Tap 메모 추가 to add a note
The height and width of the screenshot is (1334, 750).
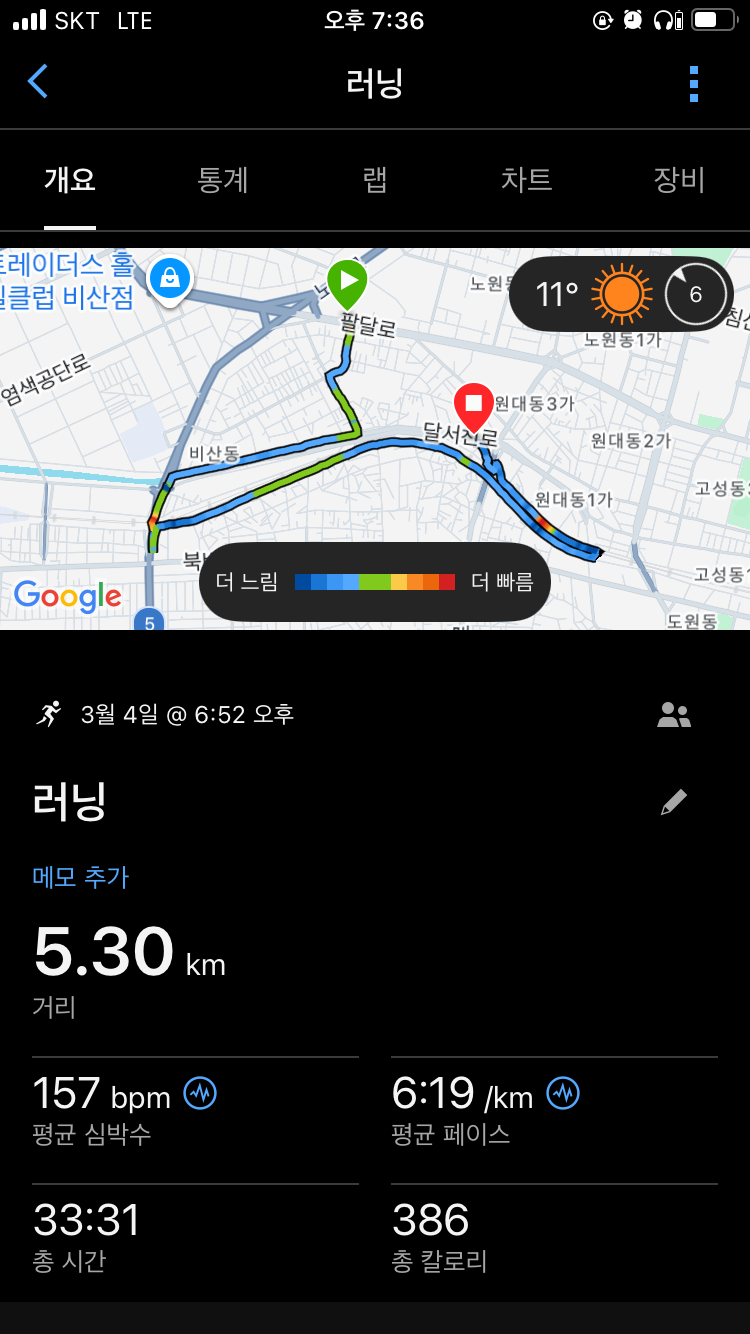(81, 877)
